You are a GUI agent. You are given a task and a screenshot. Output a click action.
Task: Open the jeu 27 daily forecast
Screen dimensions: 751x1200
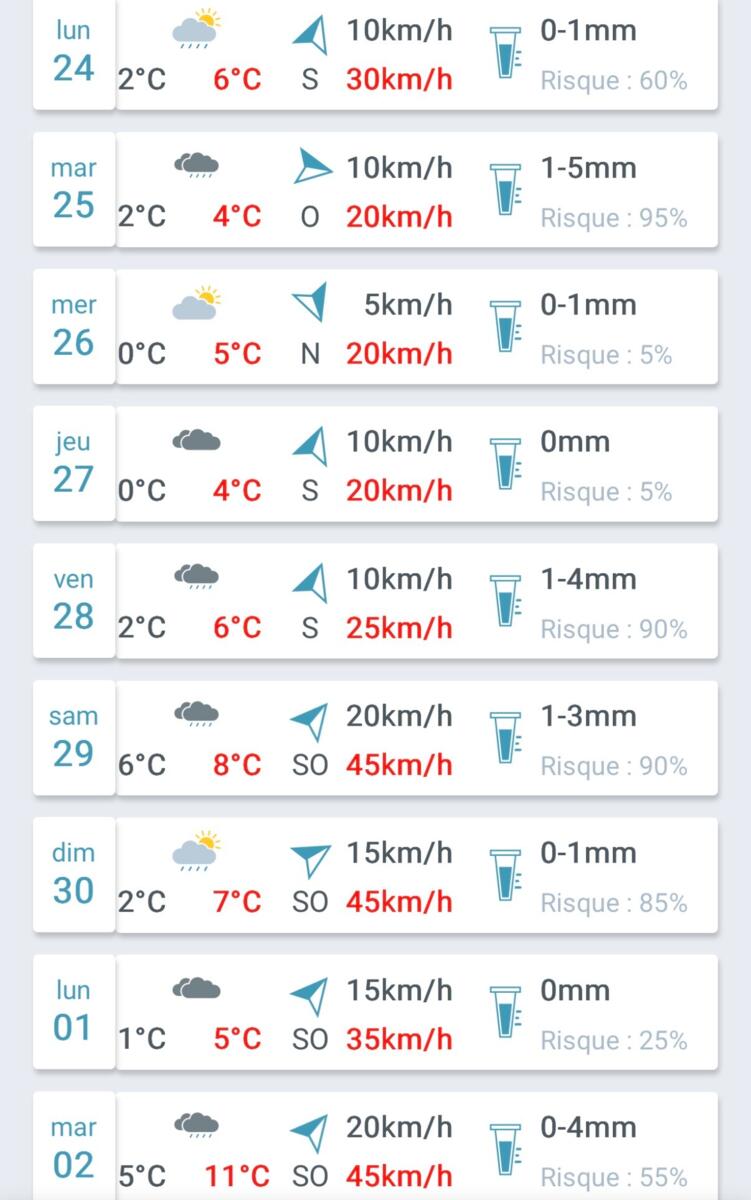point(375,464)
